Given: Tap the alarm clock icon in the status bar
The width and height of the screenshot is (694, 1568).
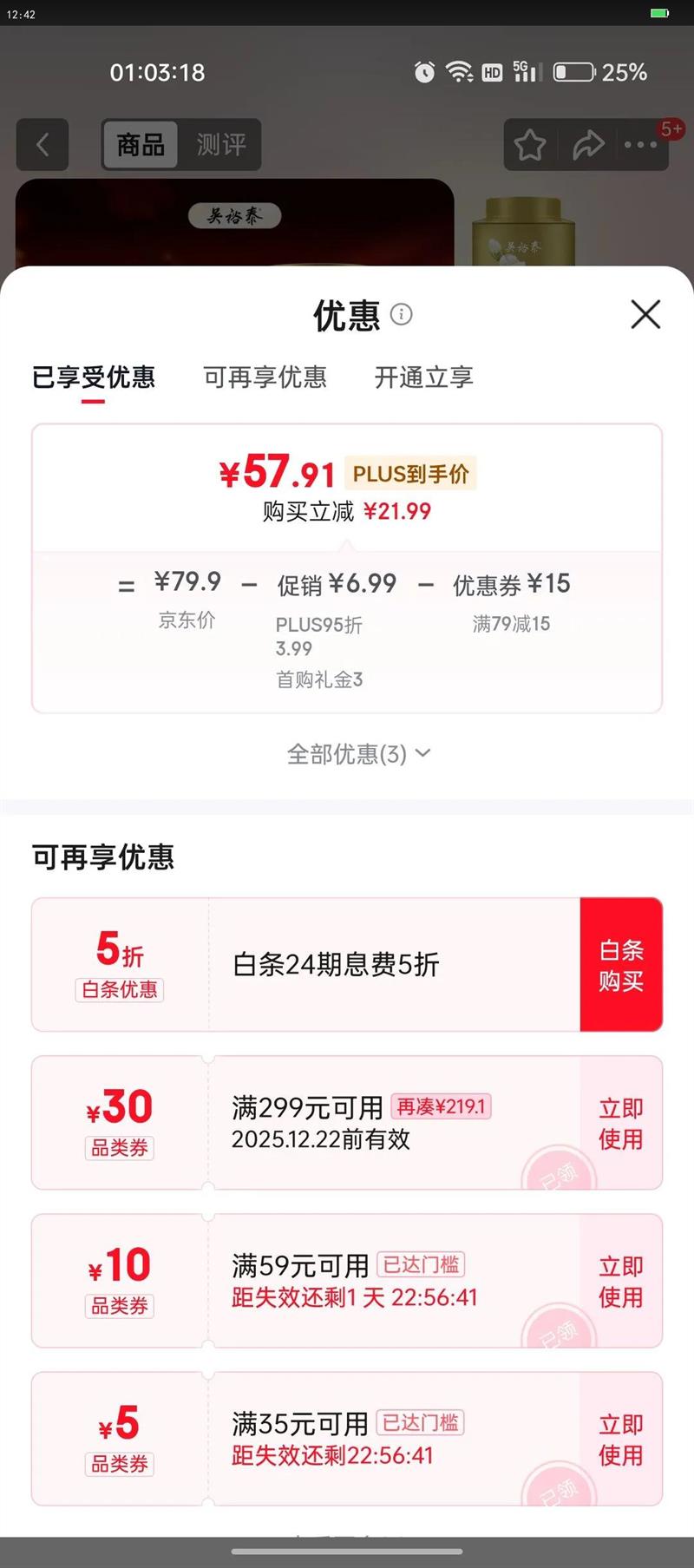Looking at the screenshot, I should (x=422, y=73).
